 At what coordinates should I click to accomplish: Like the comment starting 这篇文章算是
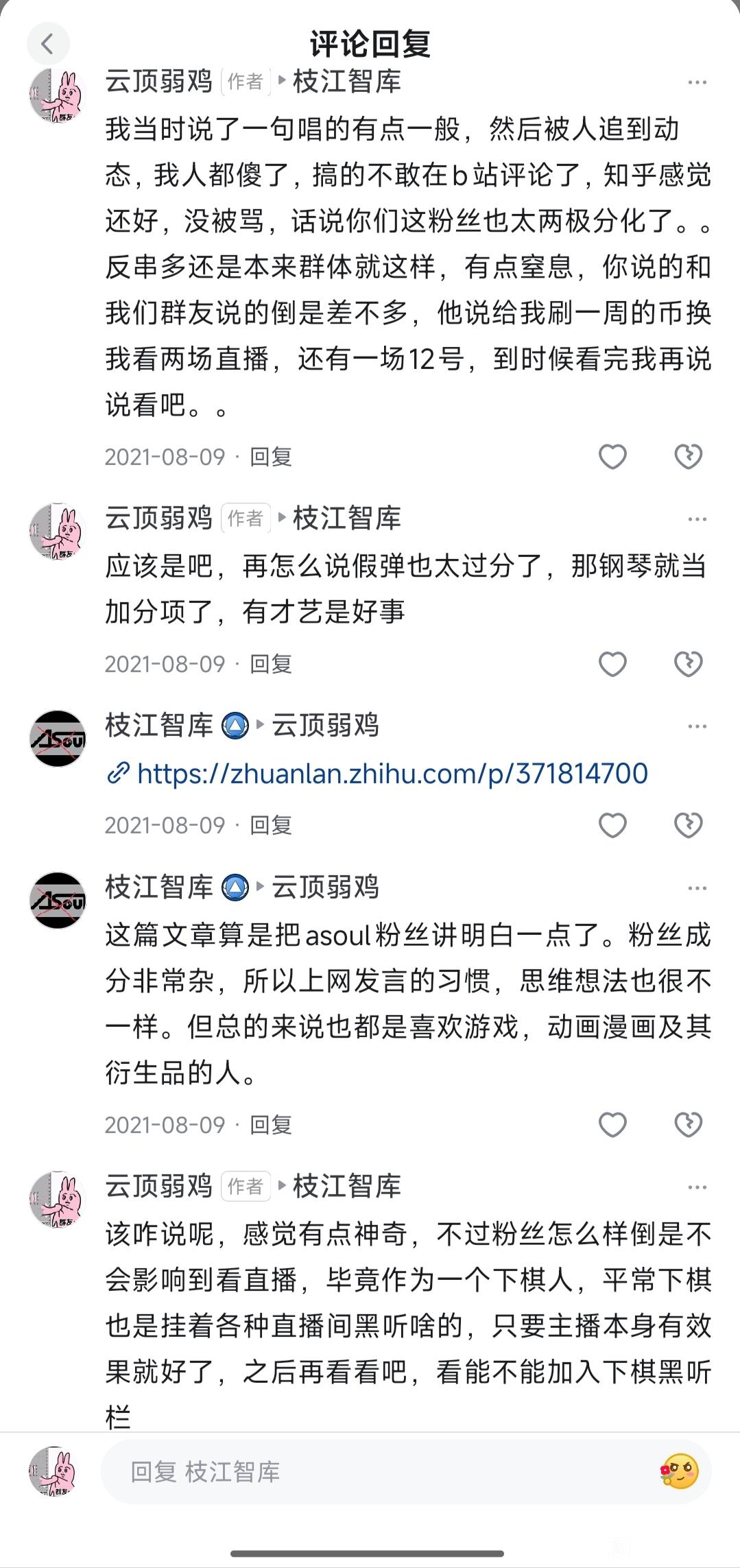tap(612, 1125)
